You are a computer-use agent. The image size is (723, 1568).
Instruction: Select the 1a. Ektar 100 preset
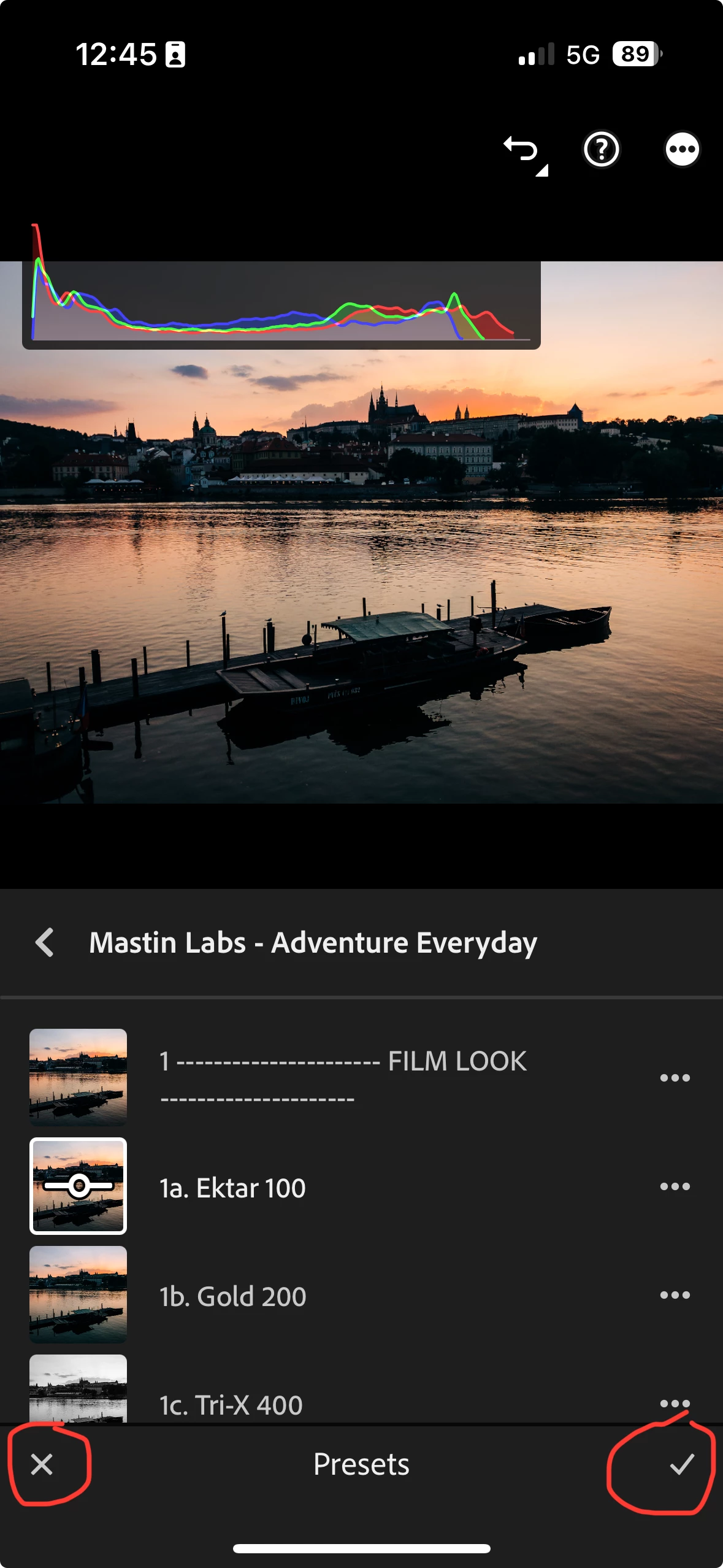(232, 1188)
